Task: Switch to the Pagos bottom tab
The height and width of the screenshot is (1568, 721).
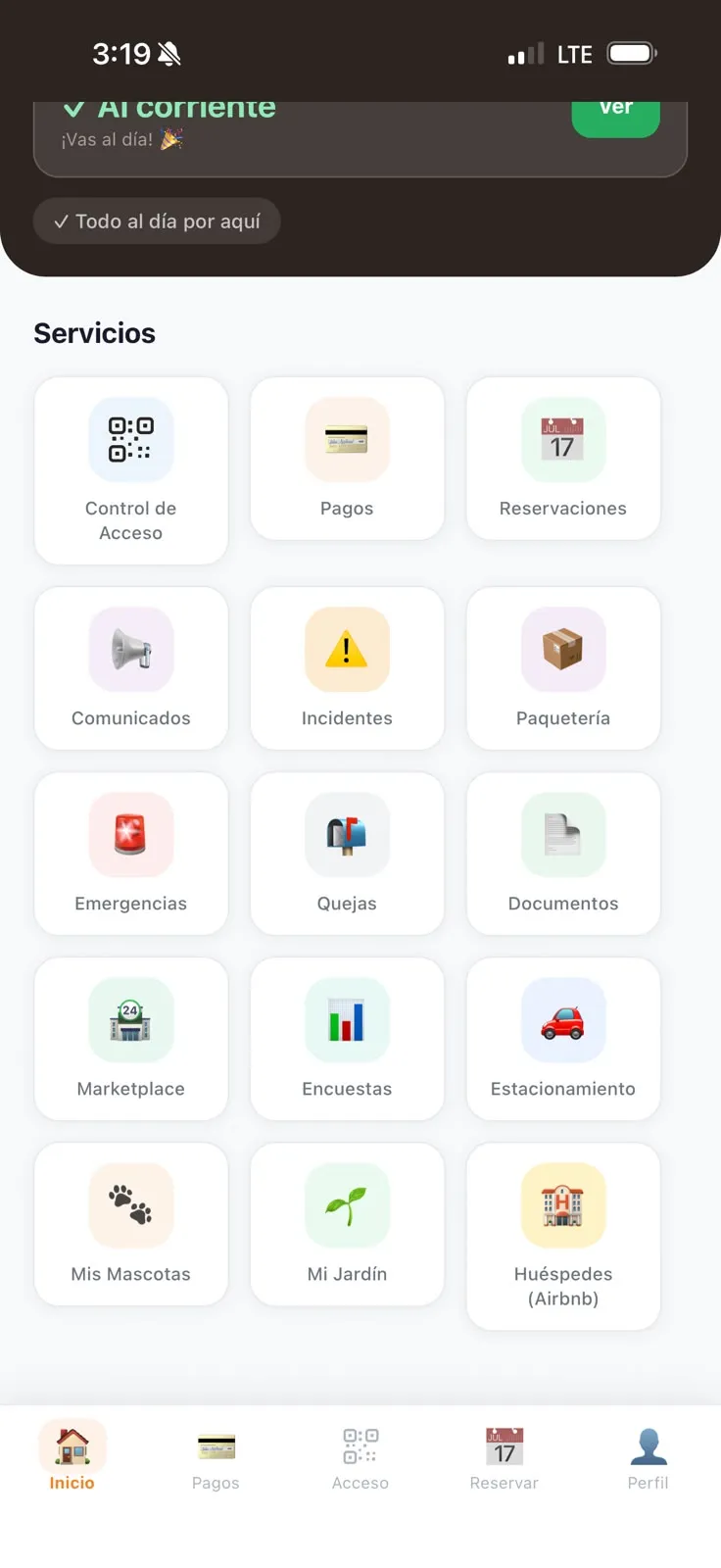Action: coord(216,1458)
